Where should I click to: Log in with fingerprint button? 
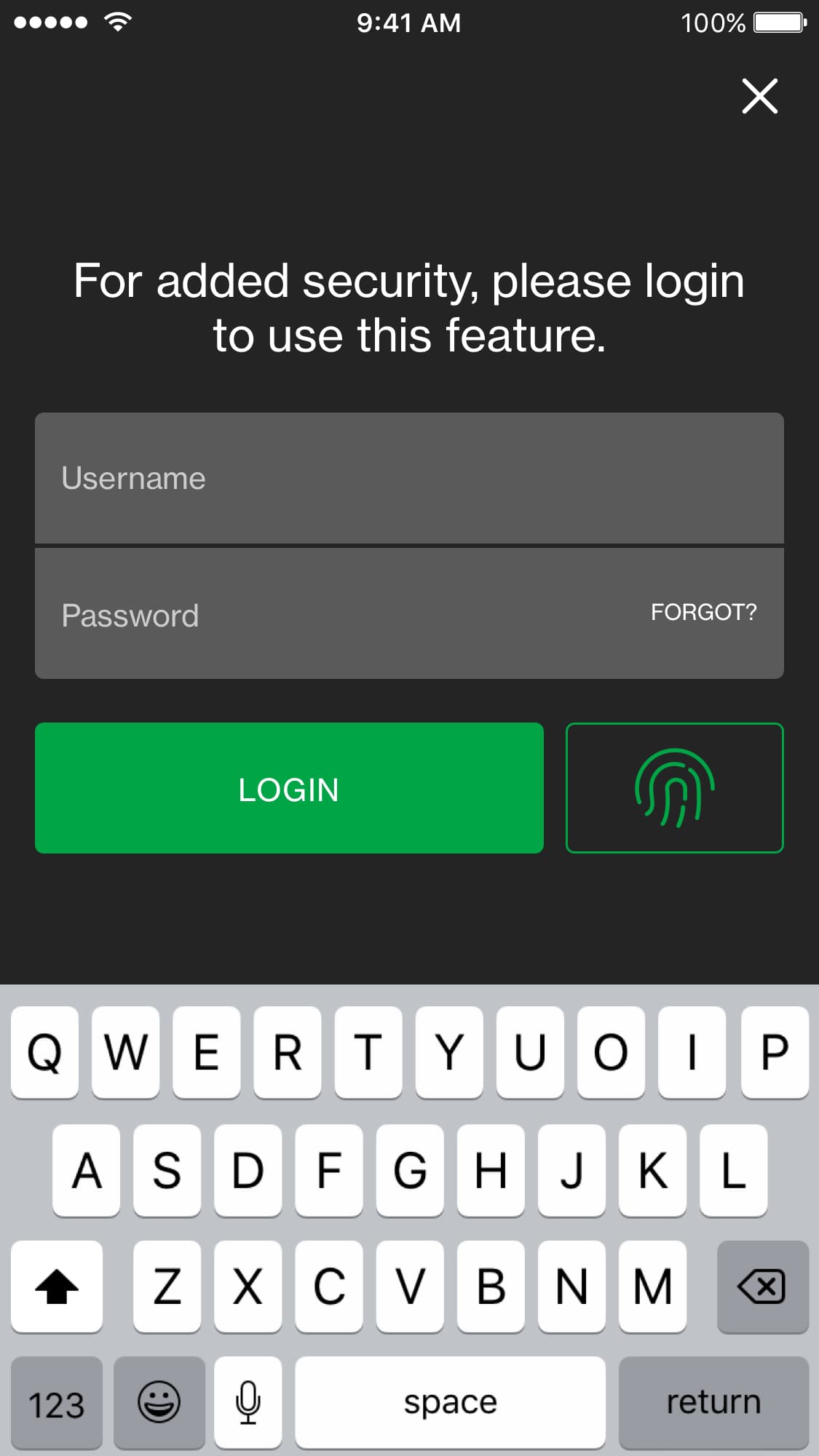(674, 788)
